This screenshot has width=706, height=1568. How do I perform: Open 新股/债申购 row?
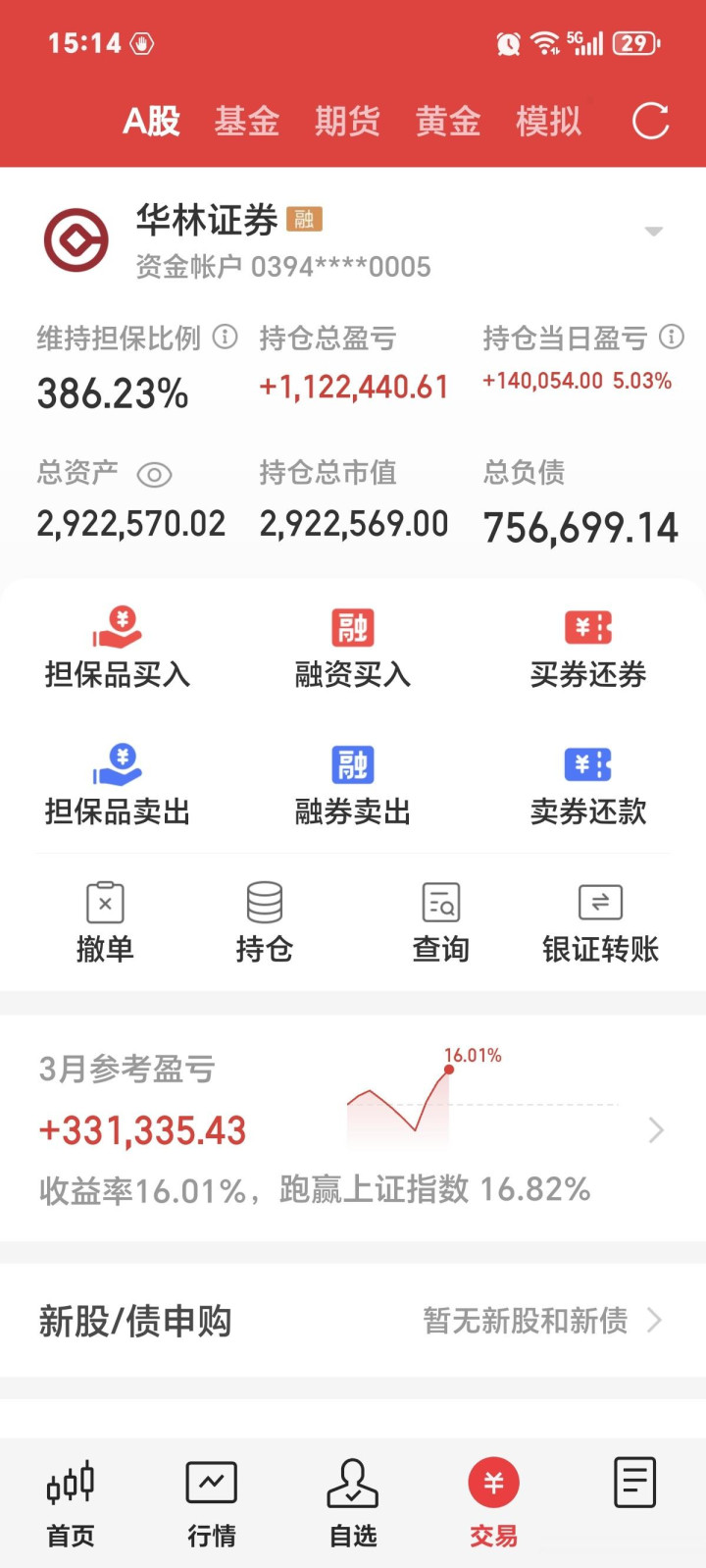point(353,1321)
